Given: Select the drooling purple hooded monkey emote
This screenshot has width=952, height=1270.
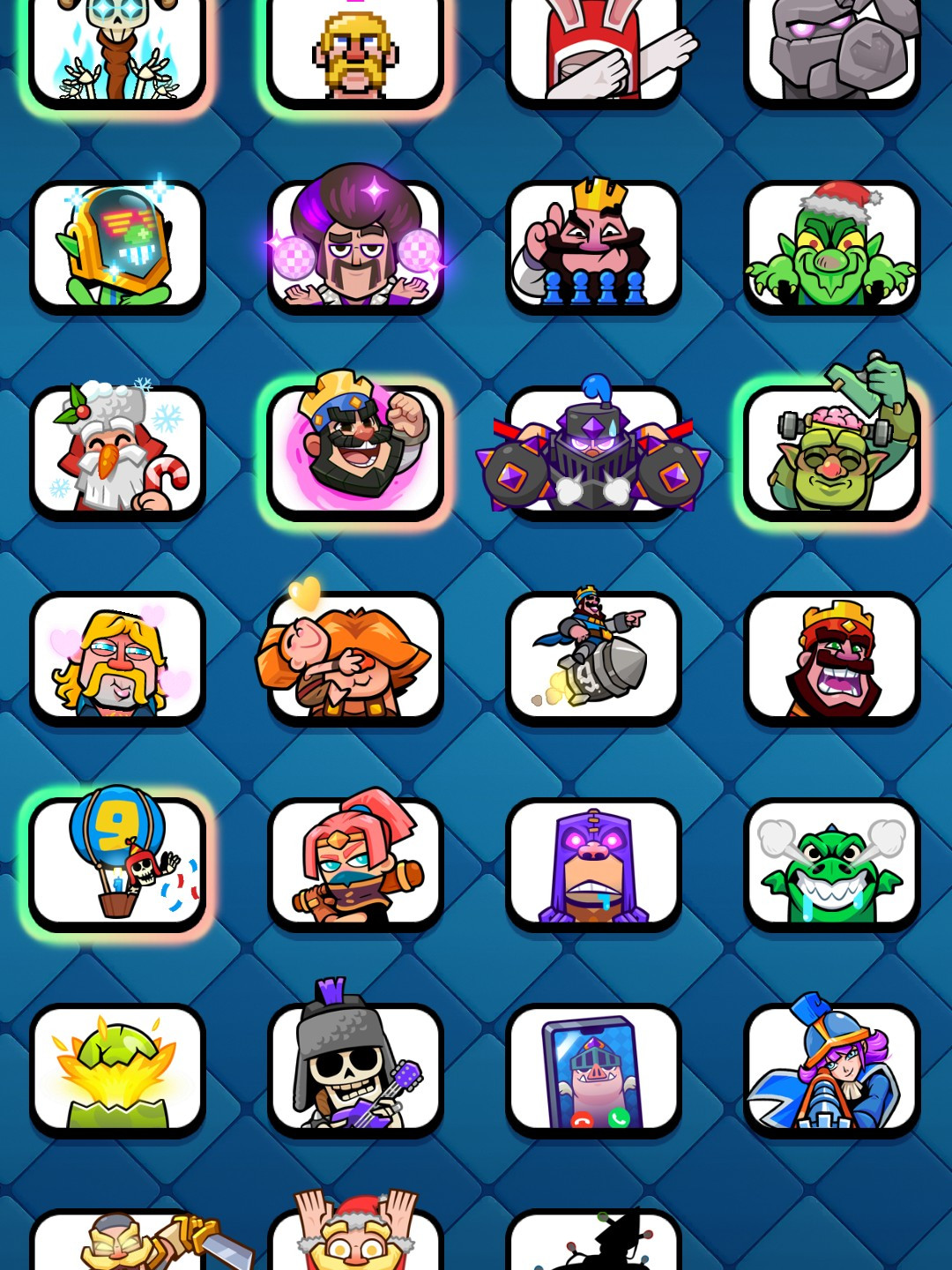Looking at the screenshot, I should (593, 863).
